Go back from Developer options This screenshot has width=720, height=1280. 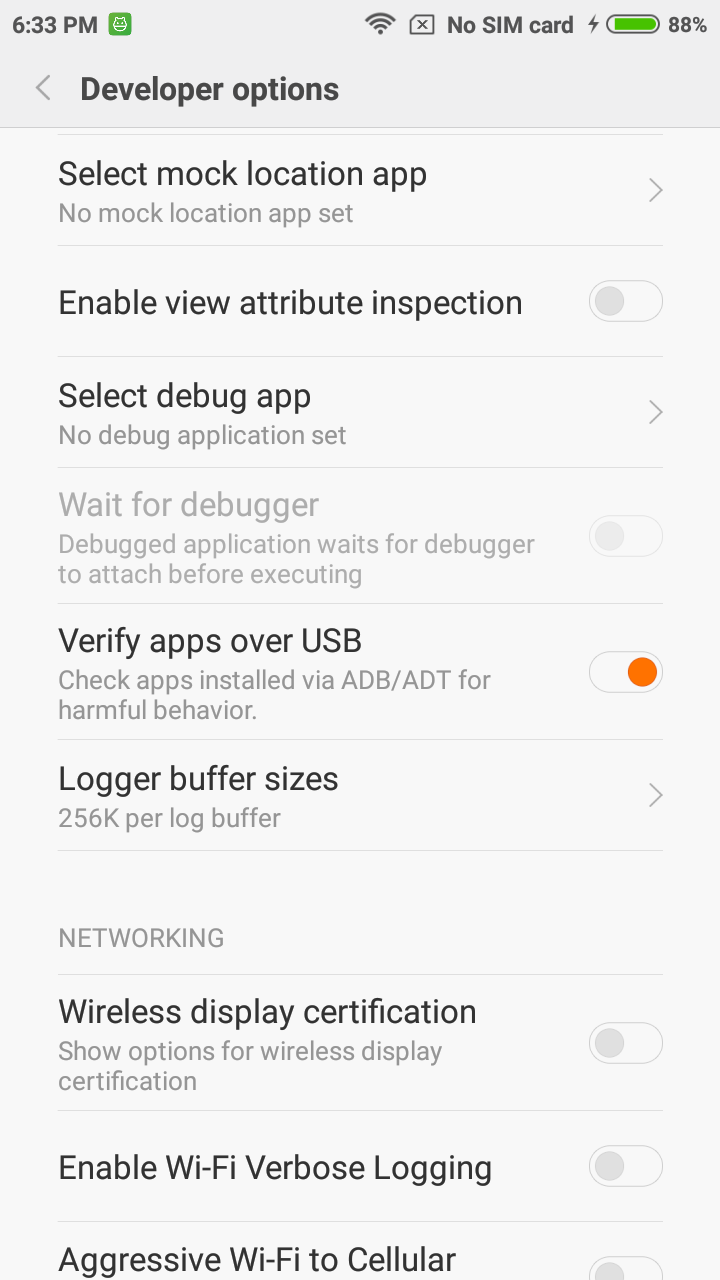pos(43,89)
